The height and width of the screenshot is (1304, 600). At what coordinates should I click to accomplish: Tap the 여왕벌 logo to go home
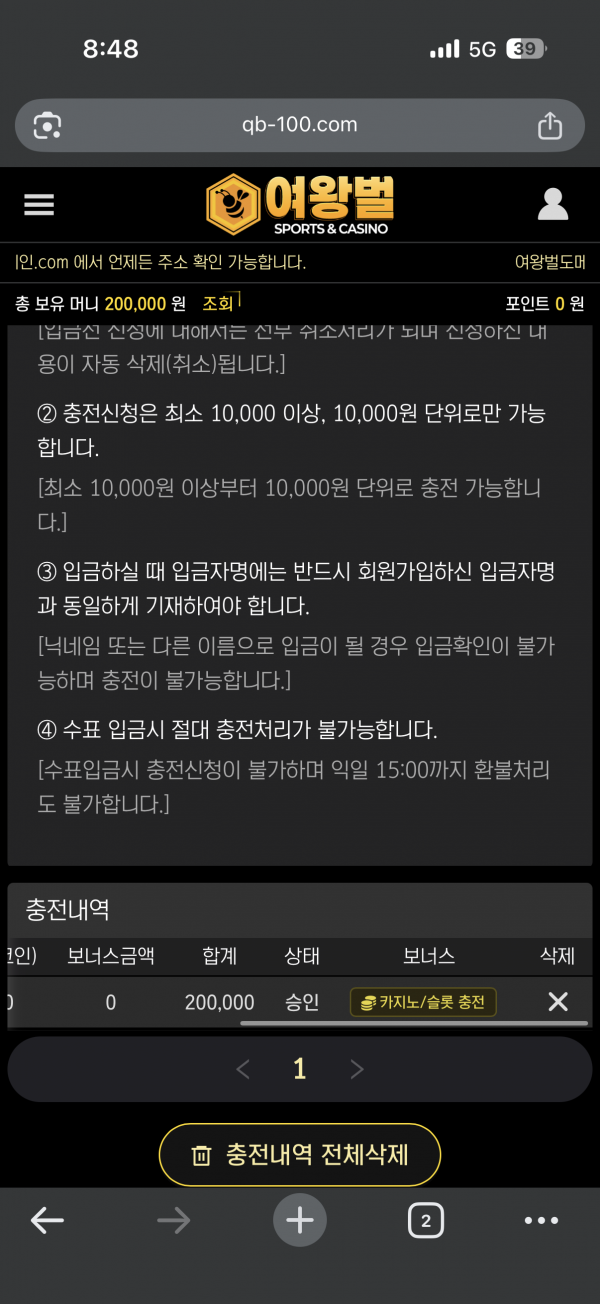click(300, 204)
